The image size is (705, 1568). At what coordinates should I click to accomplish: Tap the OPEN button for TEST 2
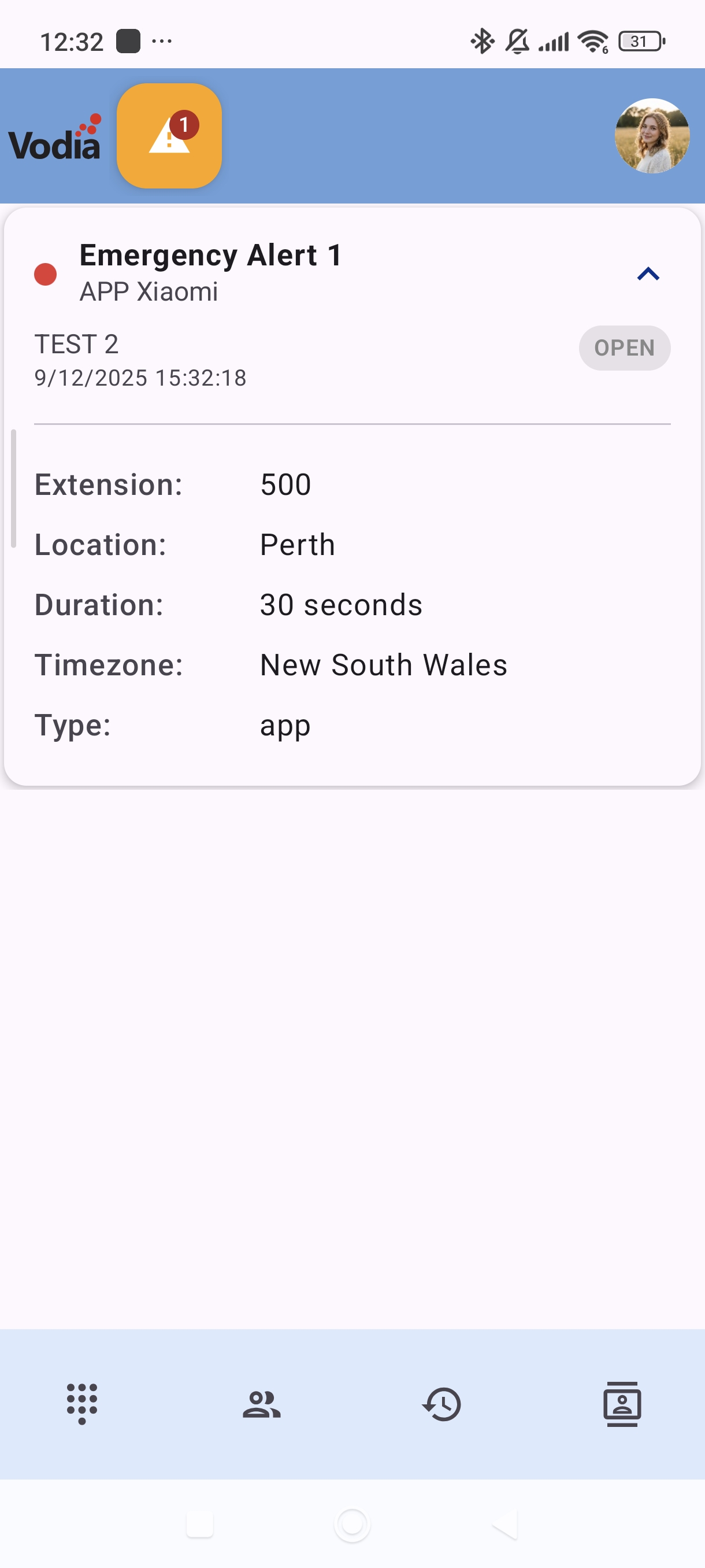tap(624, 348)
